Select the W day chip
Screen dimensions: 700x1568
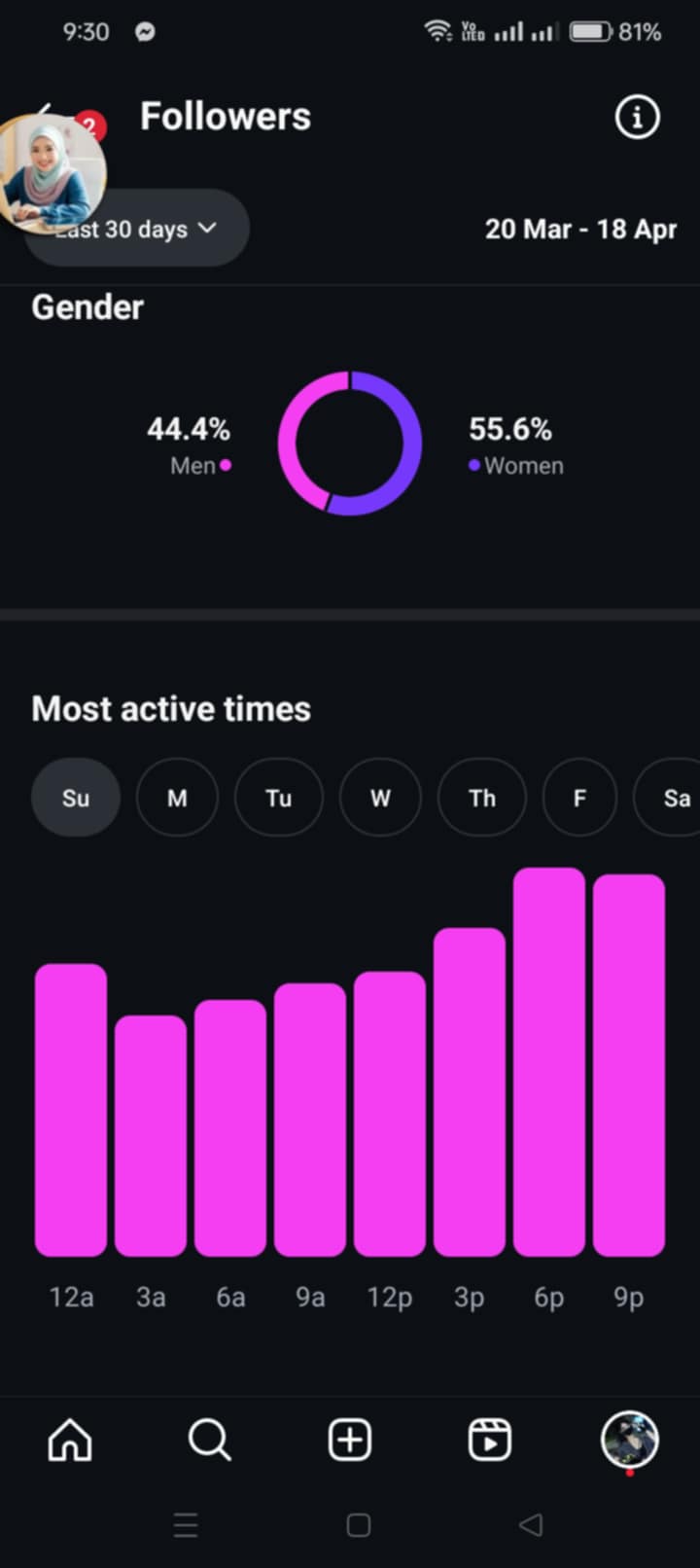380,798
